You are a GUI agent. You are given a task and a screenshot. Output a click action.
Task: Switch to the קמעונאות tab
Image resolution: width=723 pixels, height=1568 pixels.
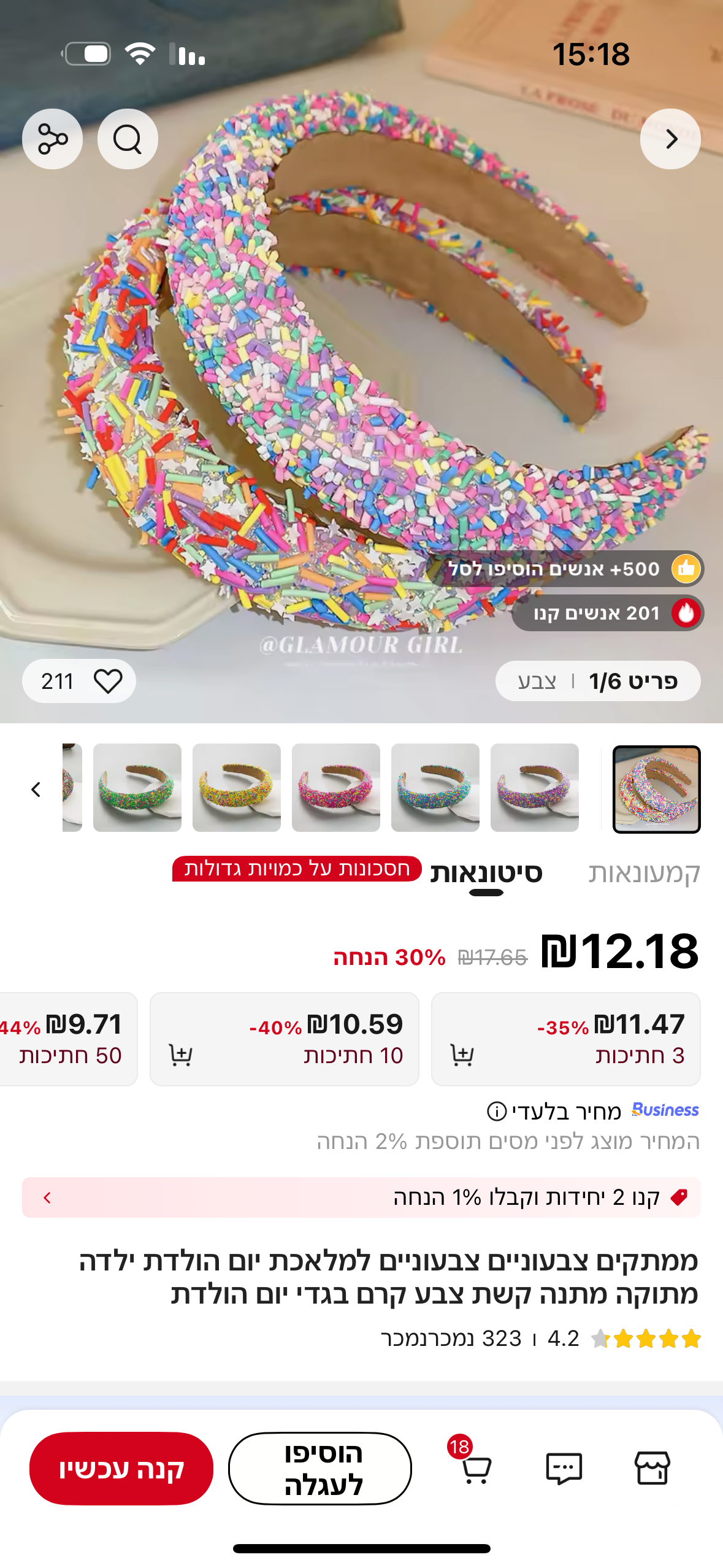644,873
